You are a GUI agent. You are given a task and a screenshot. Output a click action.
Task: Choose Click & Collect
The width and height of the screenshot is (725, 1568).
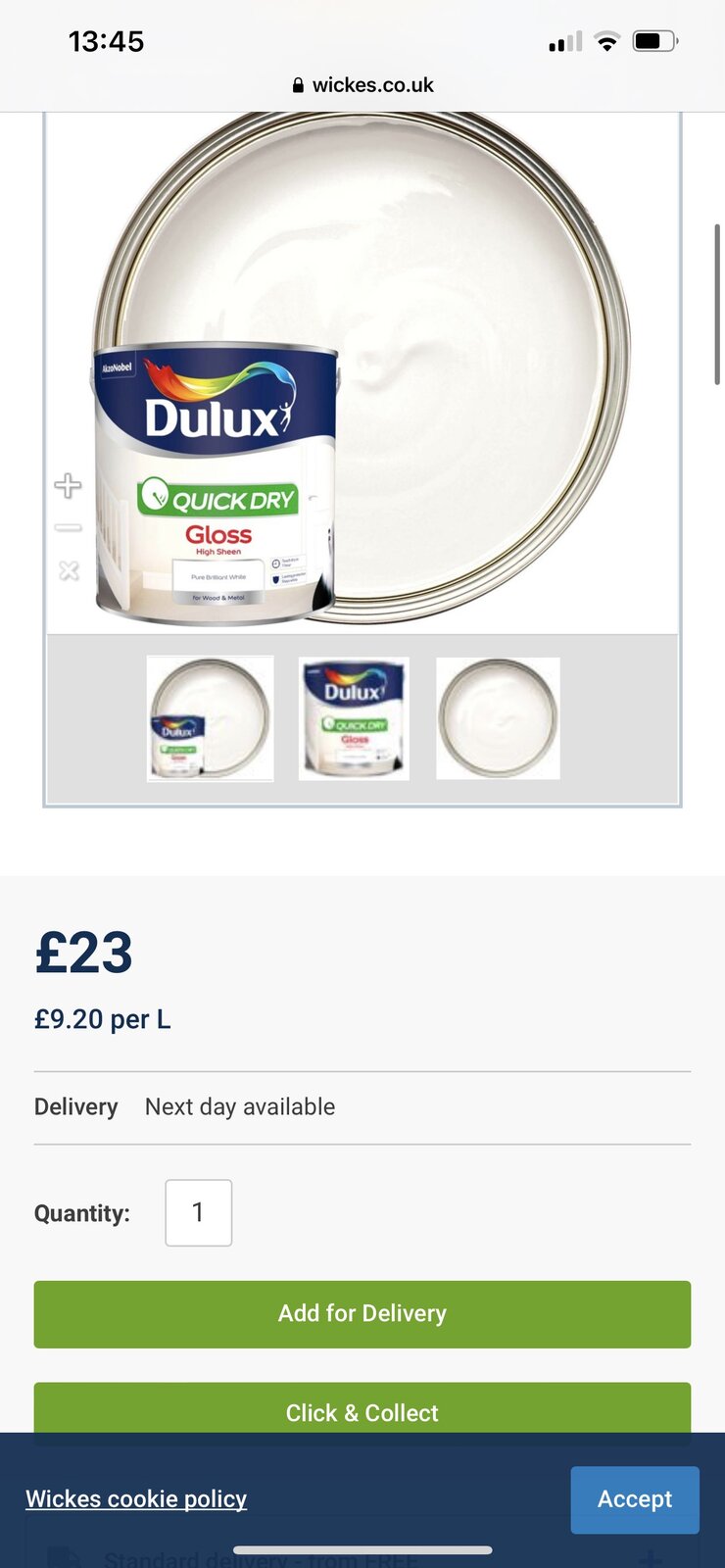click(362, 1409)
